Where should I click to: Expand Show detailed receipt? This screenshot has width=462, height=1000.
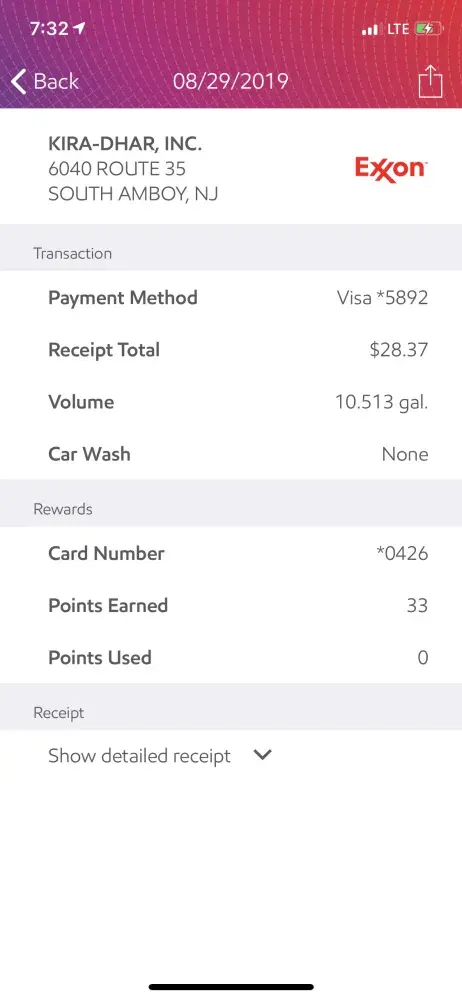click(160, 756)
